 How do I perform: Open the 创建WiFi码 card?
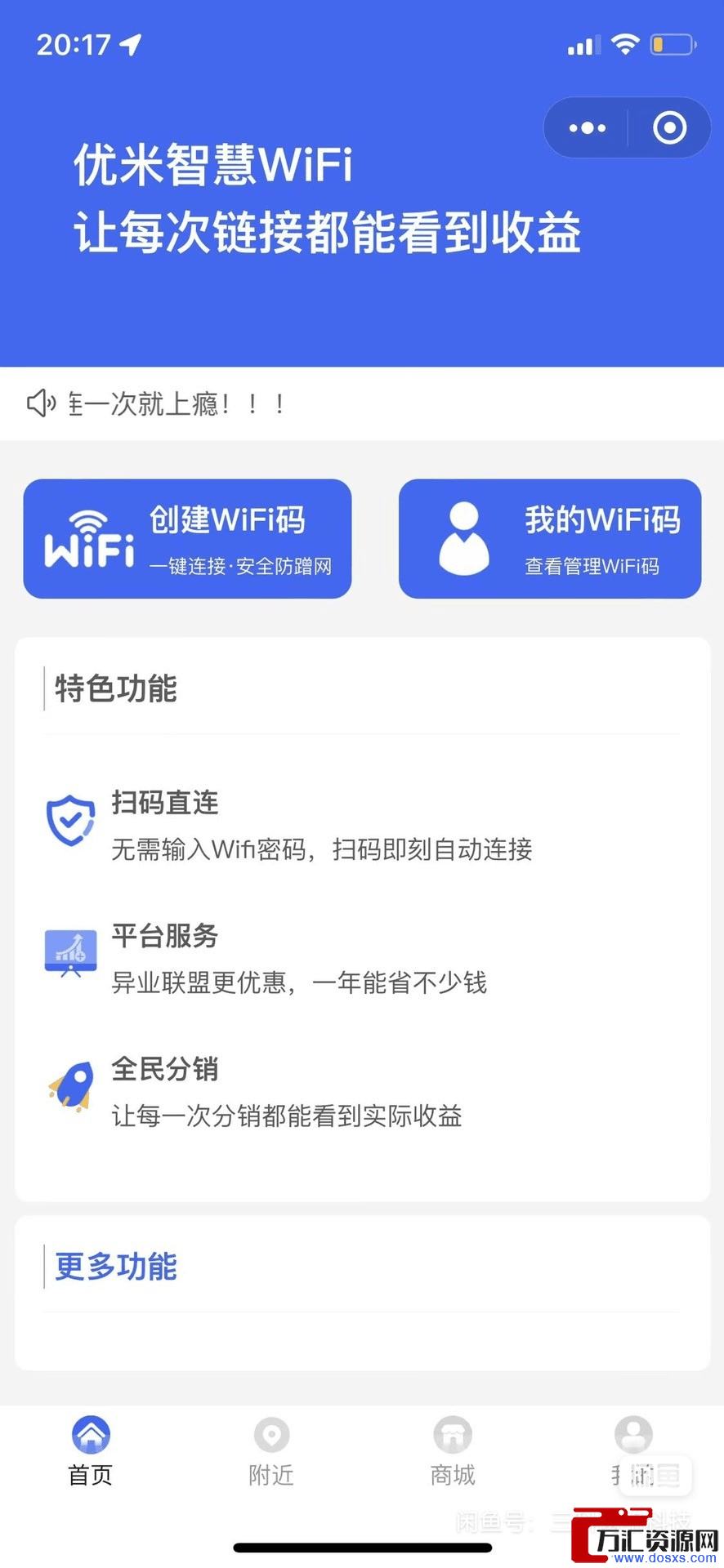(x=187, y=539)
